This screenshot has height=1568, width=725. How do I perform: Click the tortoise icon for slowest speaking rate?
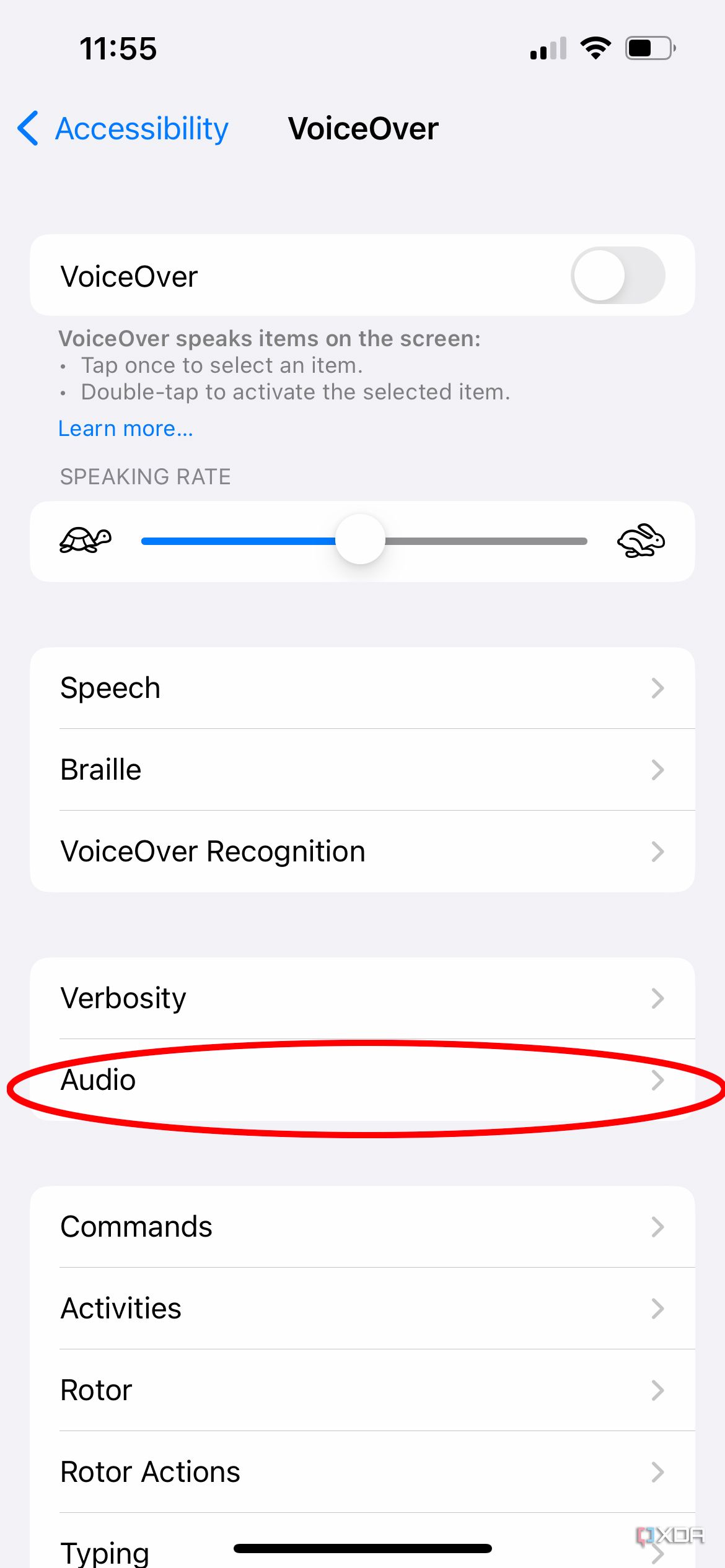[x=85, y=540]
